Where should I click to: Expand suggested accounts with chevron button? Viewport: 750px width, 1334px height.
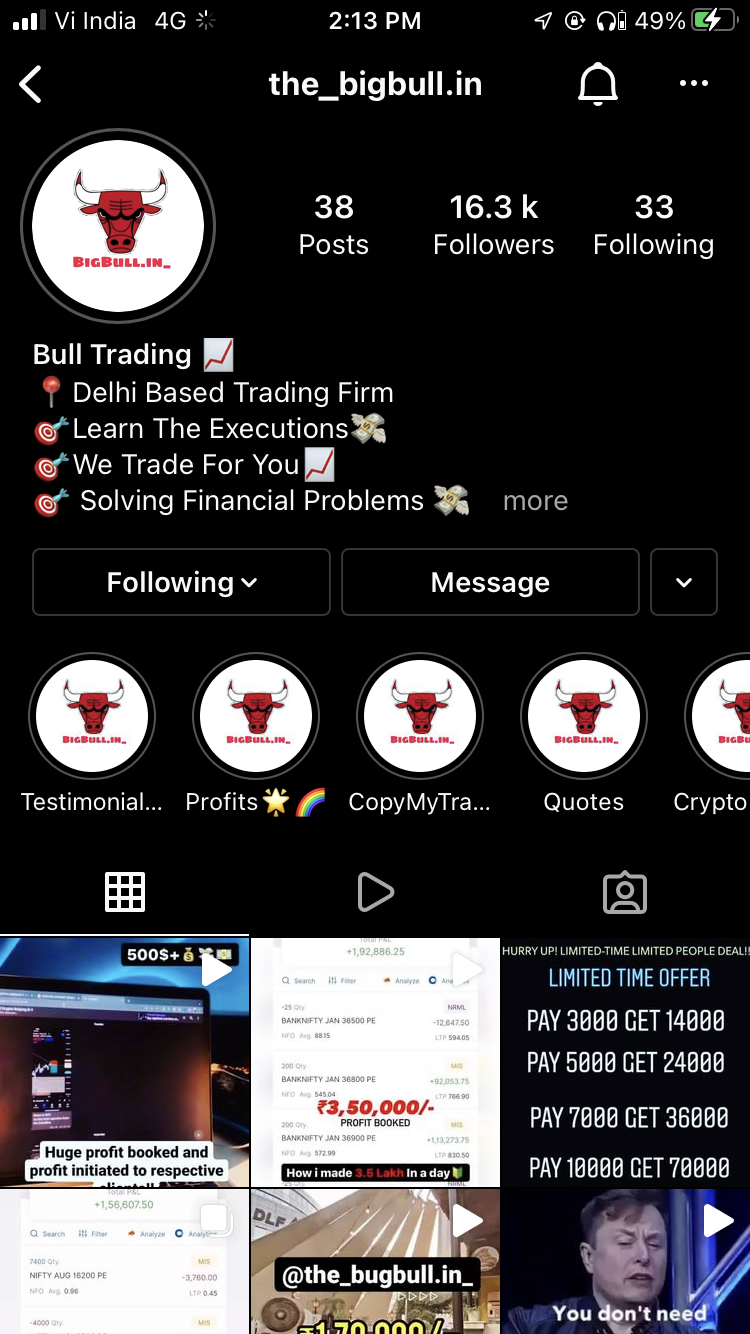(684, 582)
